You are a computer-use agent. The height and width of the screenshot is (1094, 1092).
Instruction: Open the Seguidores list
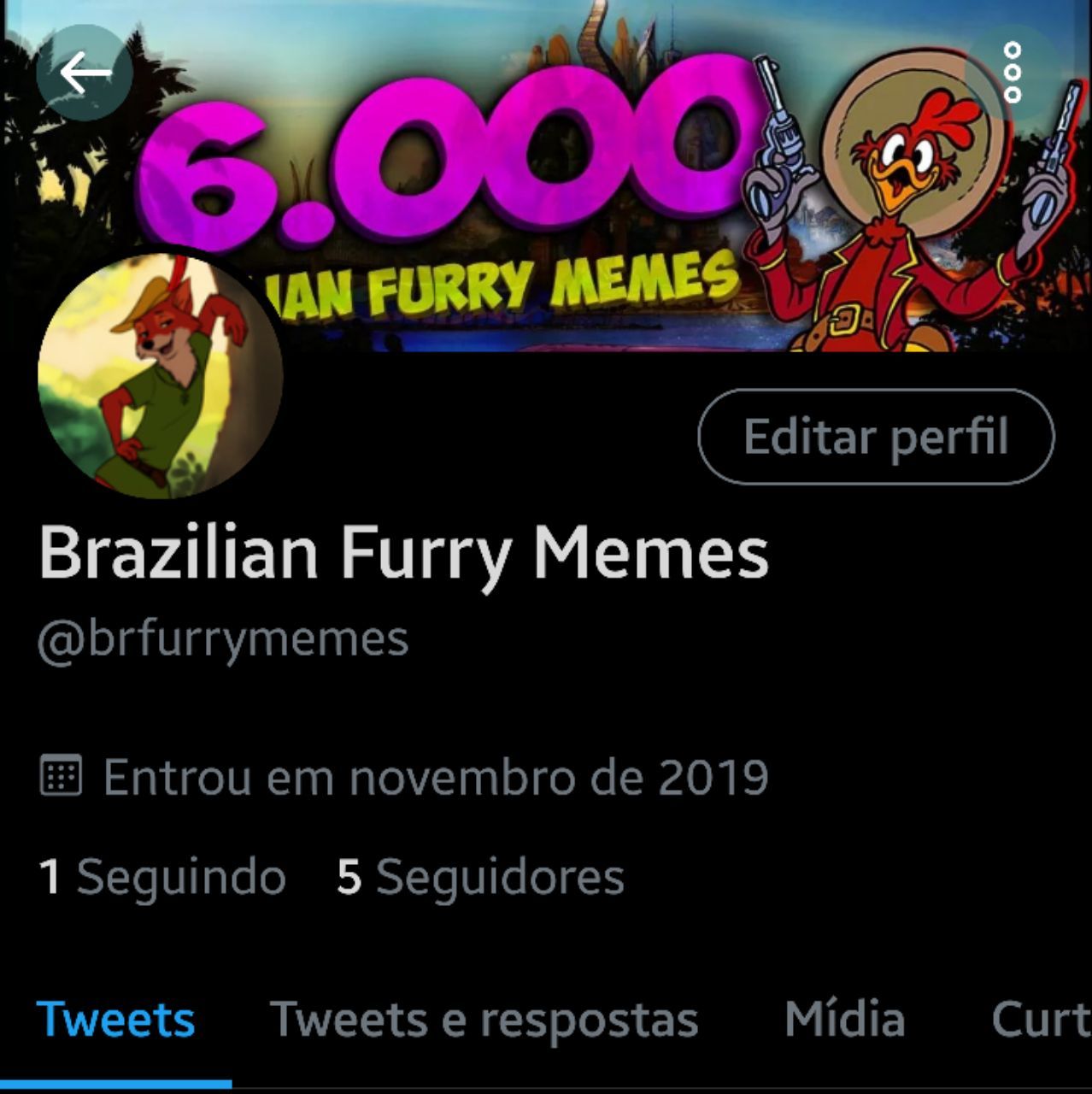click(x=480, y=877)
